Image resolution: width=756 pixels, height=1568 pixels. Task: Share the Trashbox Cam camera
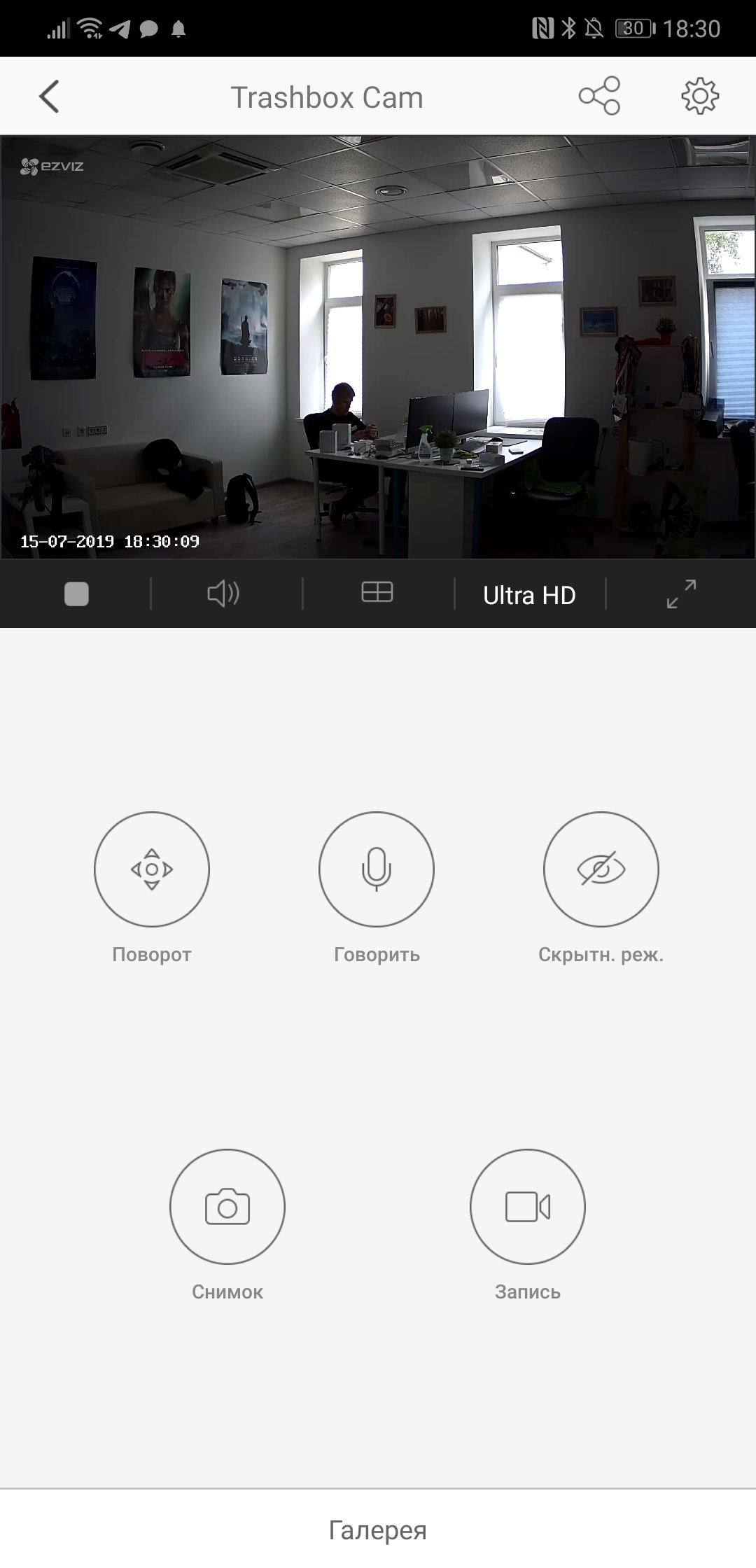point(599,96)
